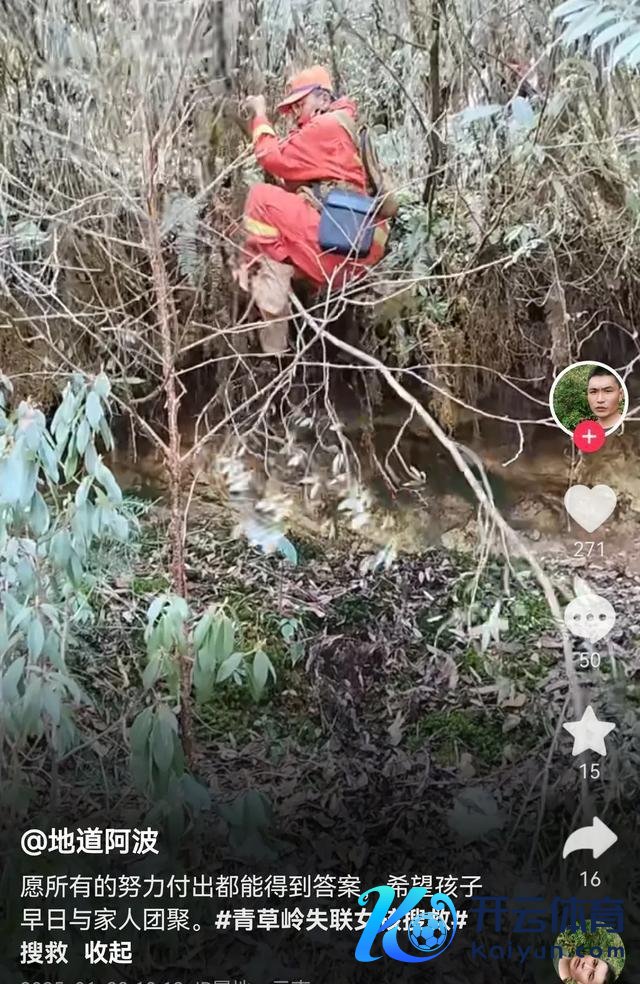Open the @地道阿波 username
The image size is (640, 984).
pyautogui.click(x=90, y=842)
